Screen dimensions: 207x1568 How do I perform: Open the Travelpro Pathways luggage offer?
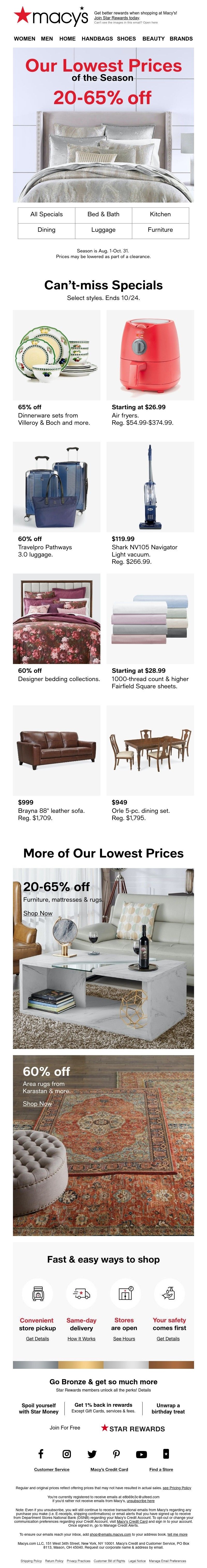(x=56, y=487)
